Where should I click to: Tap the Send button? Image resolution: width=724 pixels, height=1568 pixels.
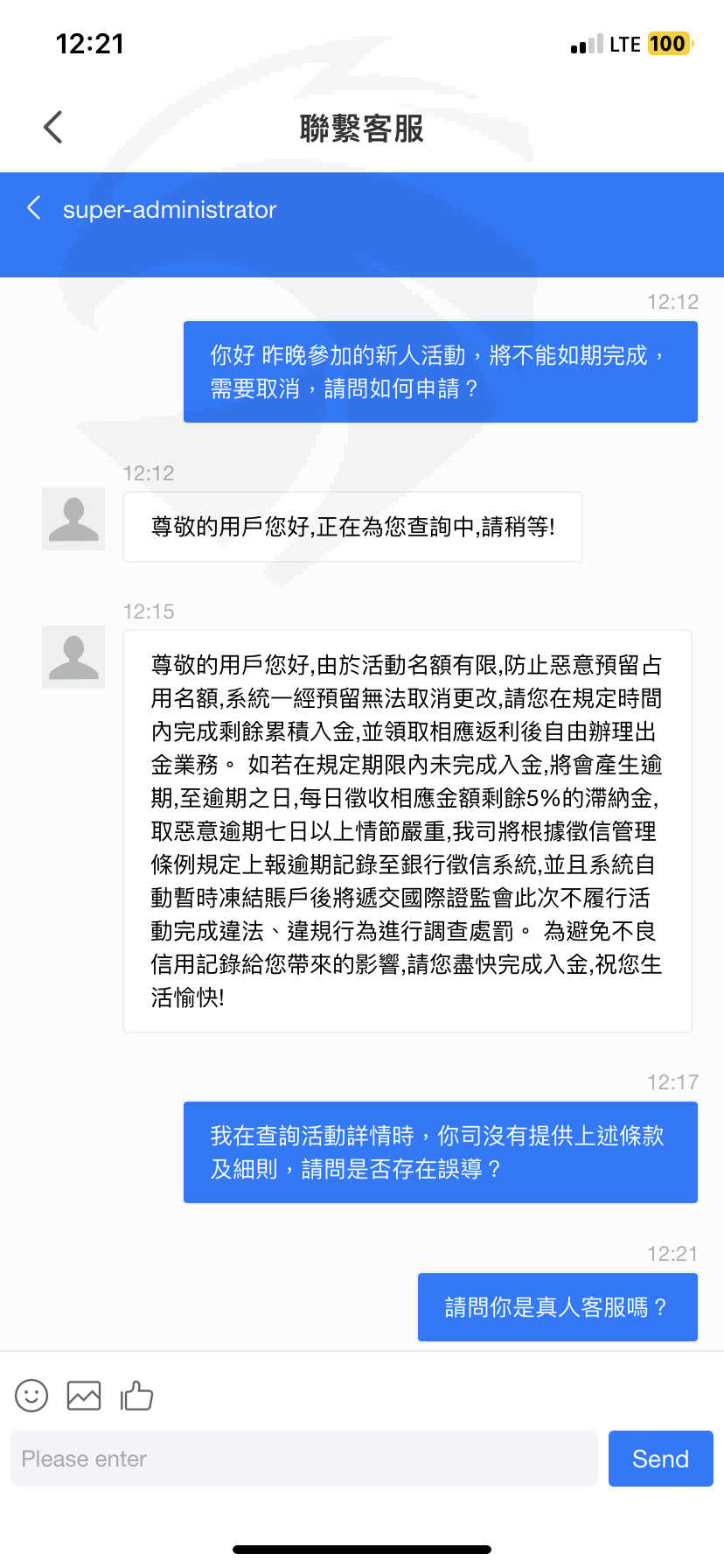[x=661, y=1459]
